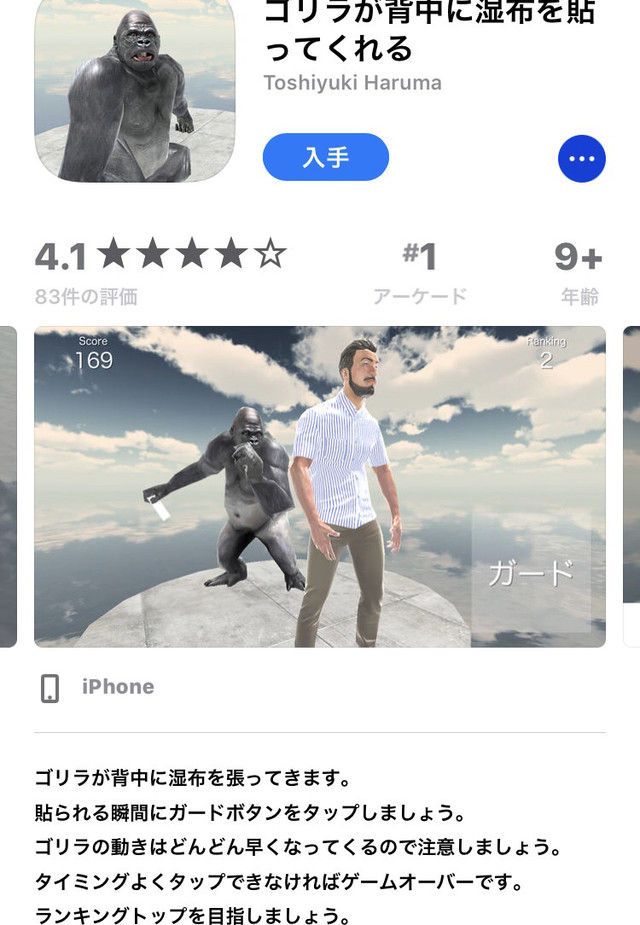Screen dimensions: 640x925
Task: Open the three-dot more options menu
Action: 581,158
